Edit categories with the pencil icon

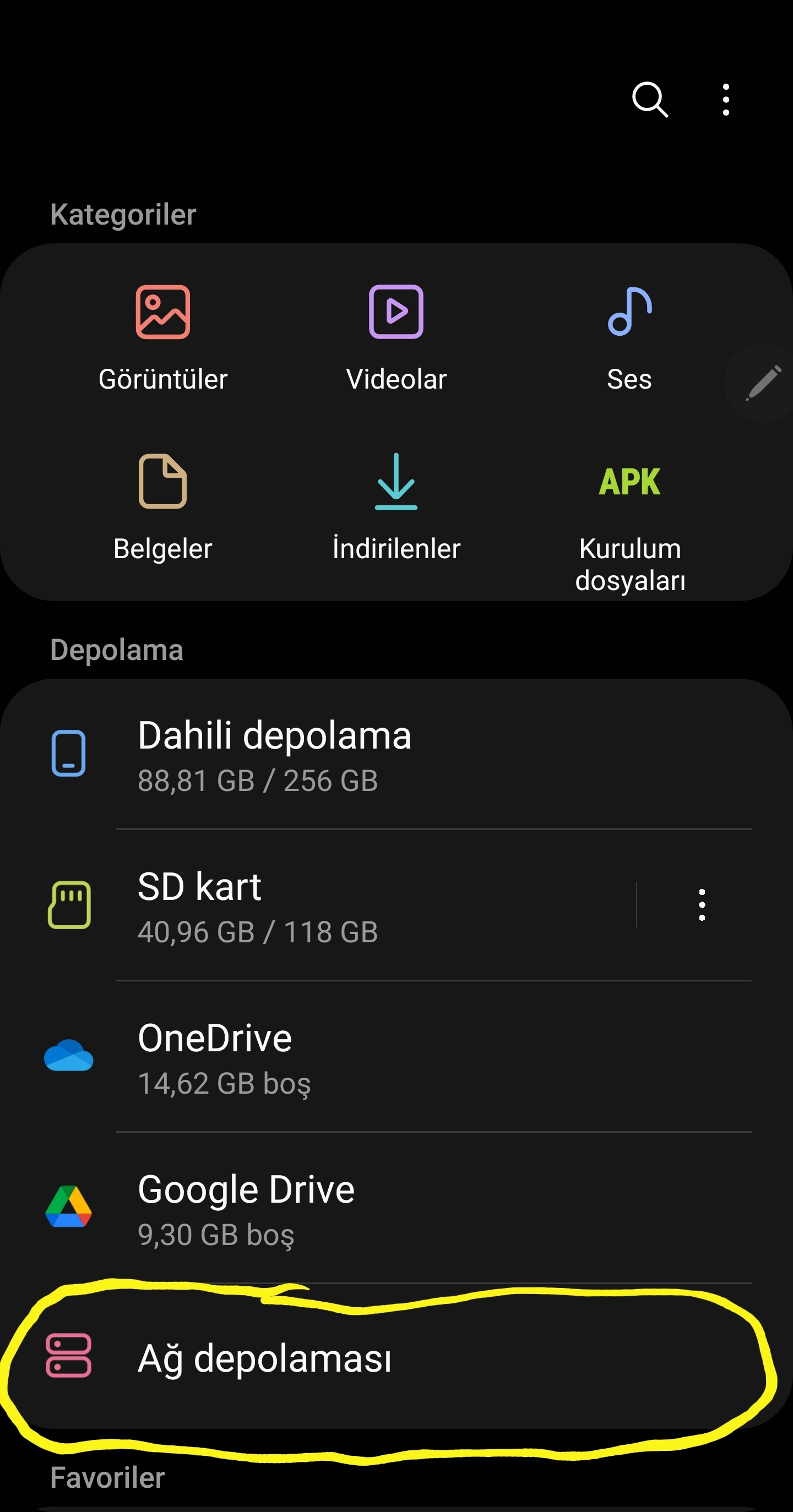pos(763,383)
